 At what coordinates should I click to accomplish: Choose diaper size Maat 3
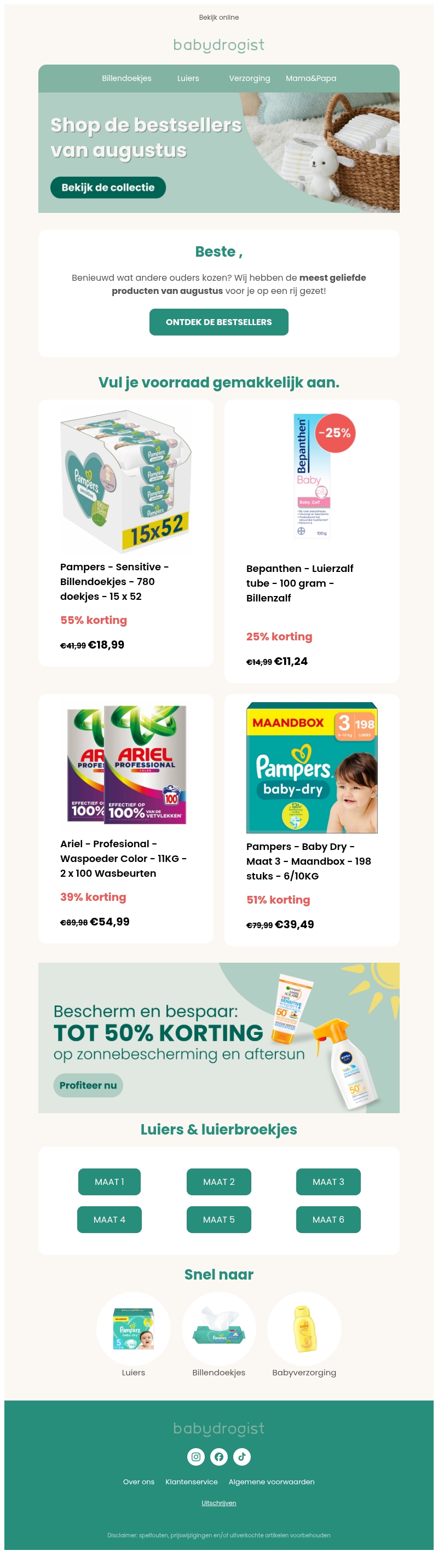pyautogui.click(x=328, y=1182)
